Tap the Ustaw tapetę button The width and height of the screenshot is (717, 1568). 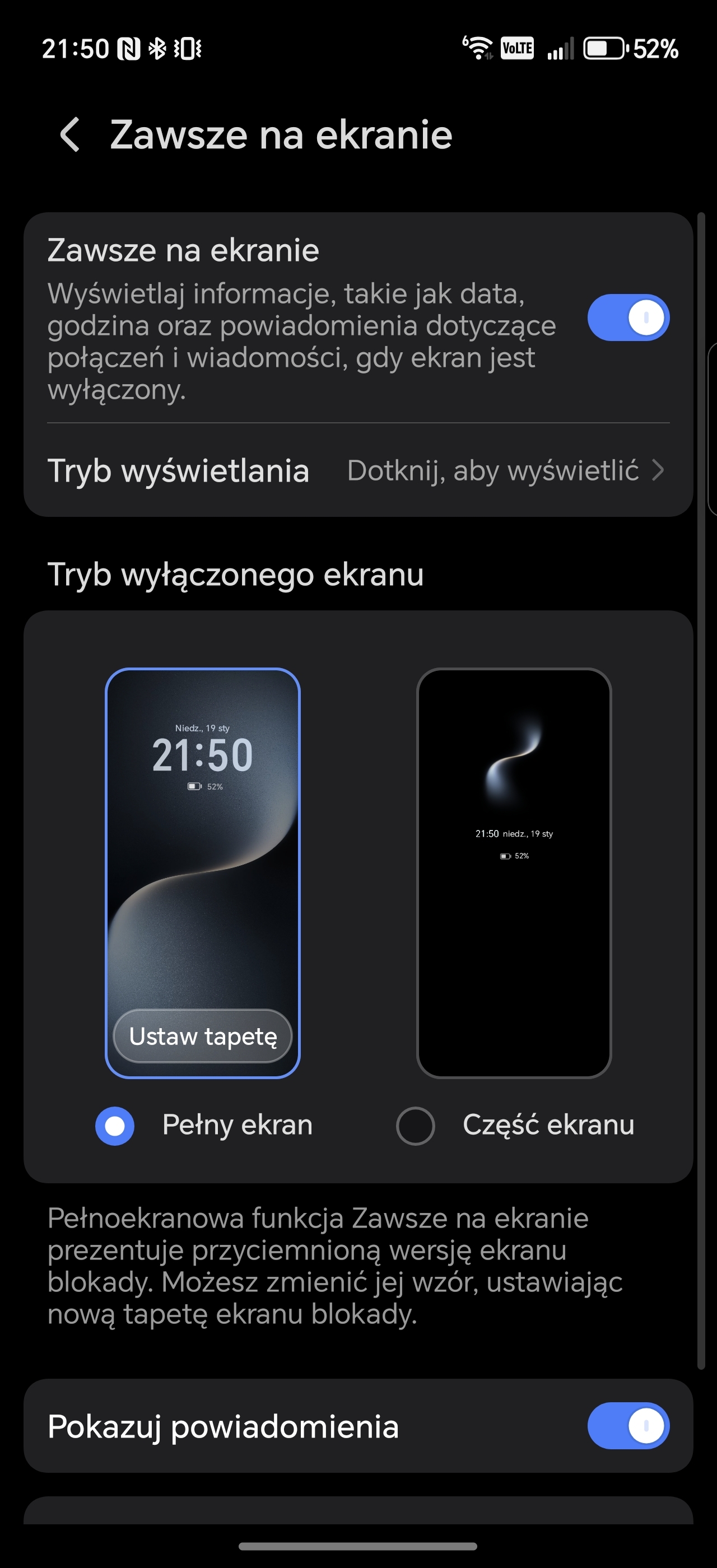[x=203, y=1036]
